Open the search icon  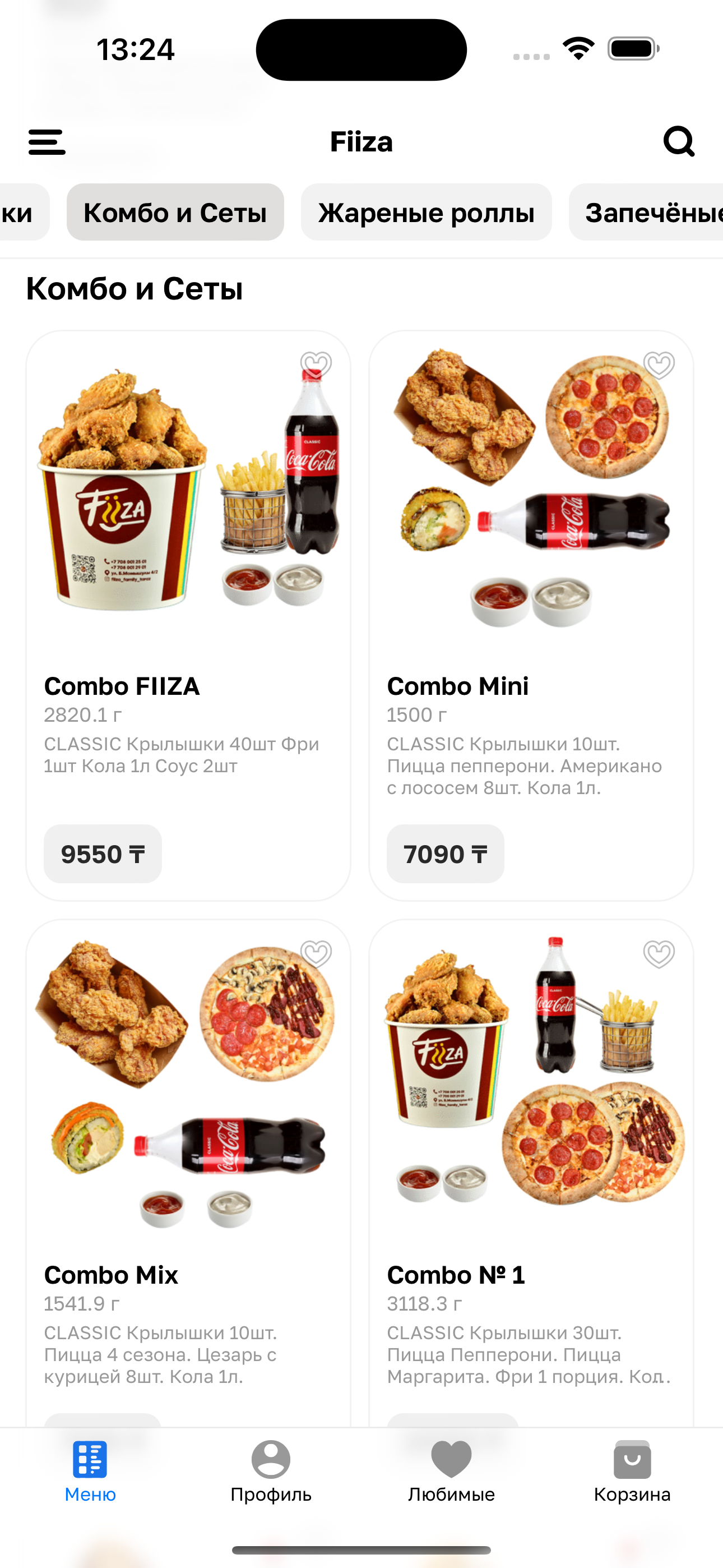tap(679, 142)
